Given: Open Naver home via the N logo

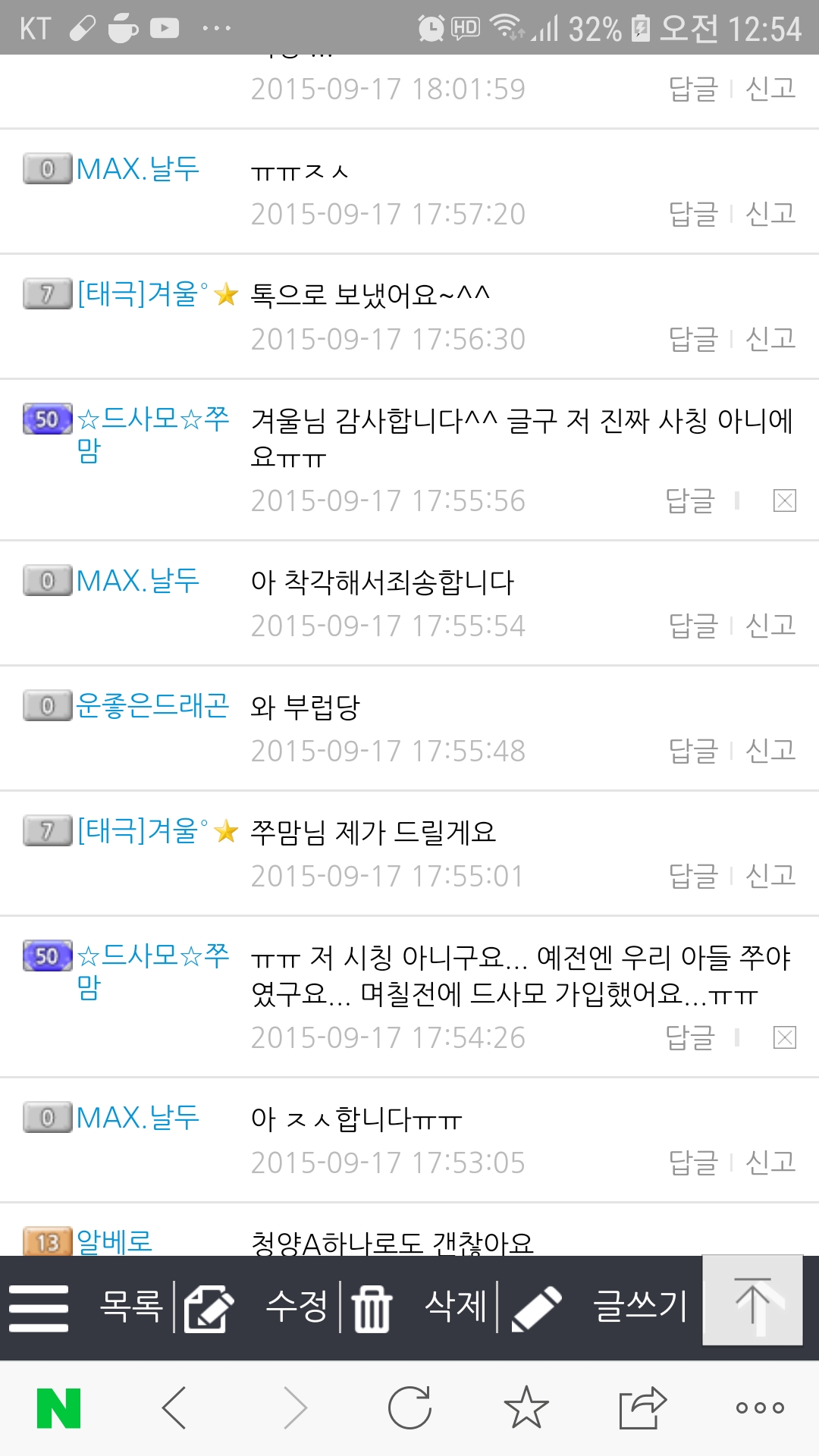Looking at the screenshot, I should point(58,1408).
